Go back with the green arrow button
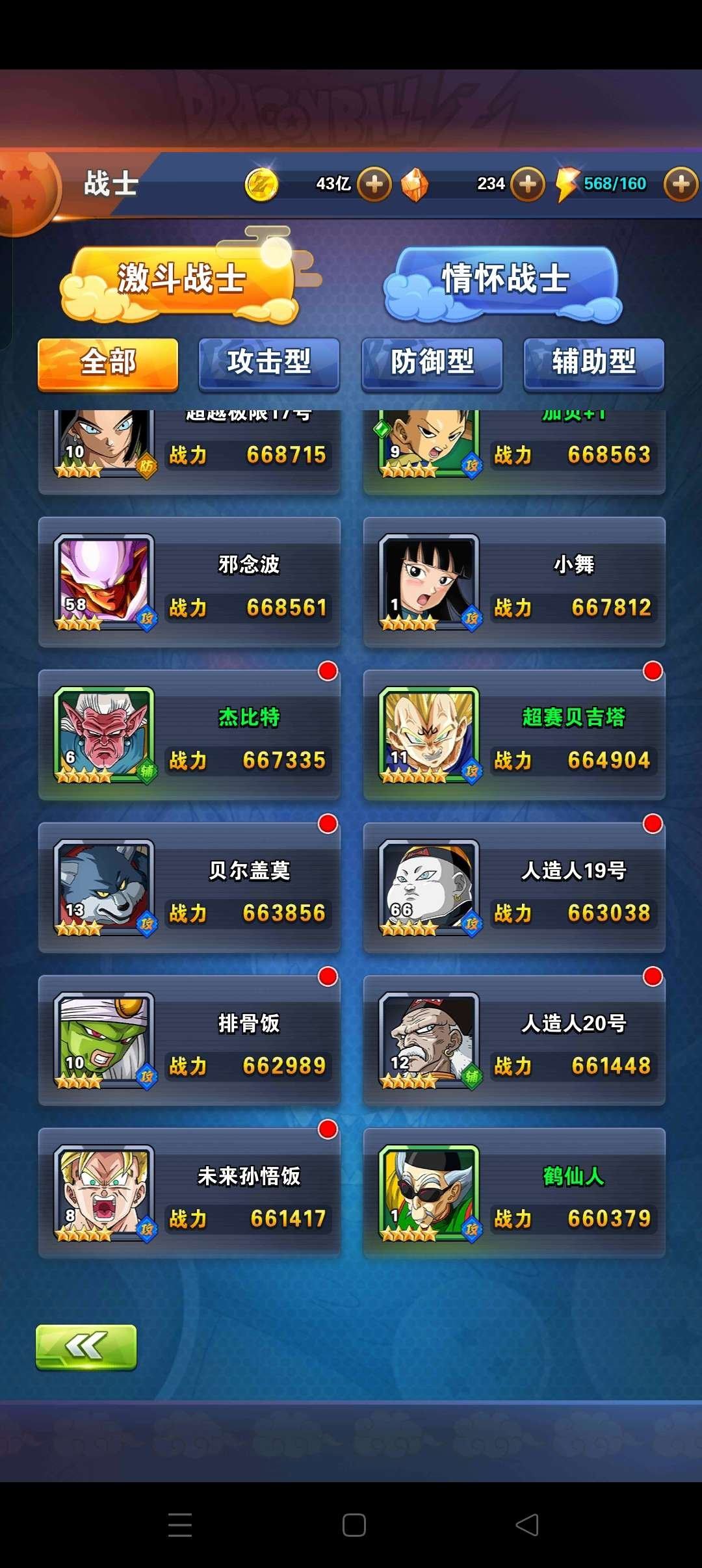This screenshot has height=1568, width=702. pos(86,1347)
